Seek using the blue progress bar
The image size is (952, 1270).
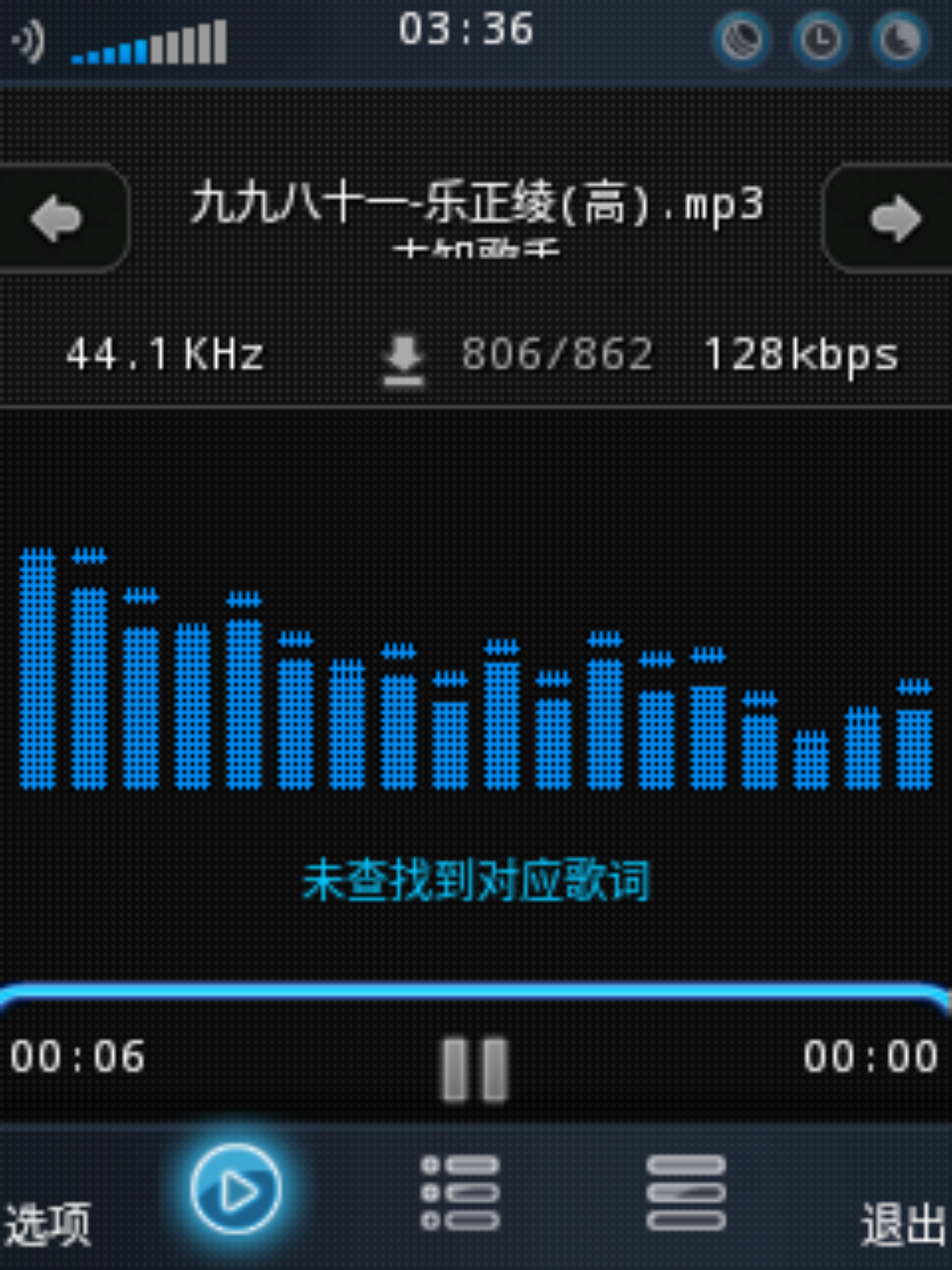(476, 993)
